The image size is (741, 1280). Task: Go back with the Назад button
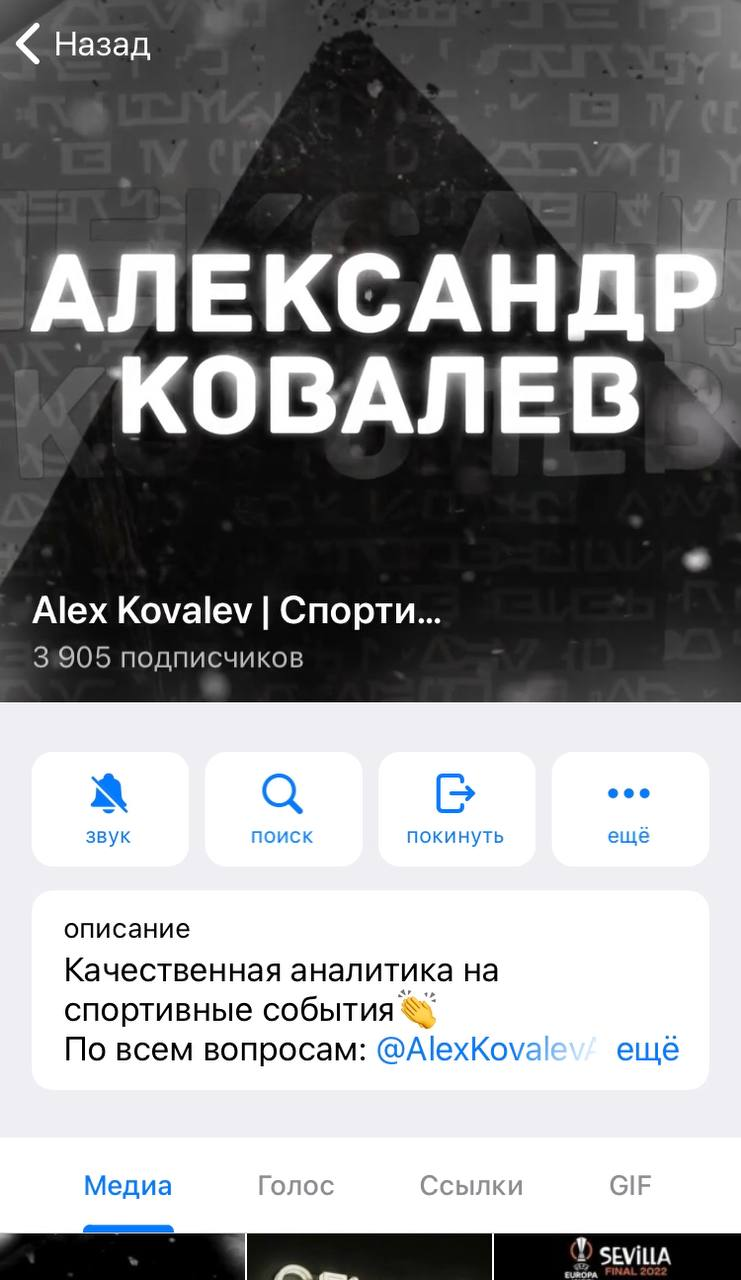point(84,45)
